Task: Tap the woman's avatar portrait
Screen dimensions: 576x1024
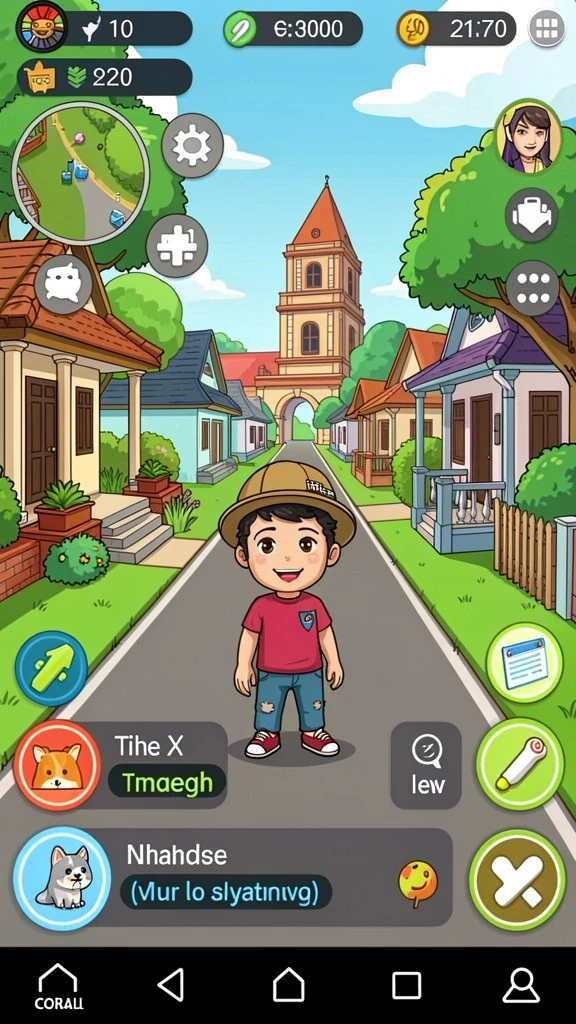Action: pyautogui.click(x=528, y=136)
